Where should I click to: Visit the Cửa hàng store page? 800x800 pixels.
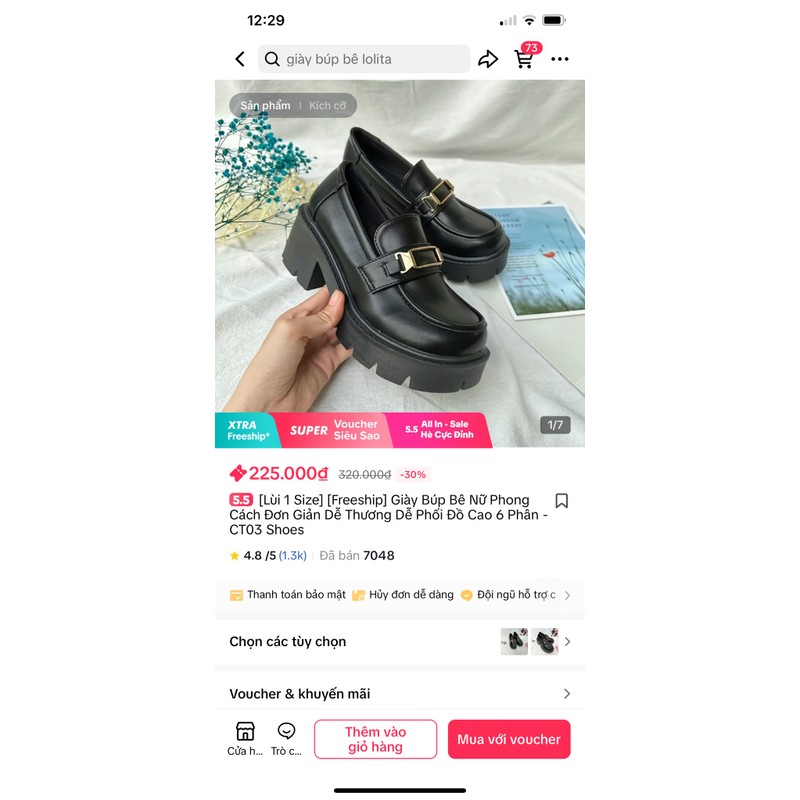point(245,738)
